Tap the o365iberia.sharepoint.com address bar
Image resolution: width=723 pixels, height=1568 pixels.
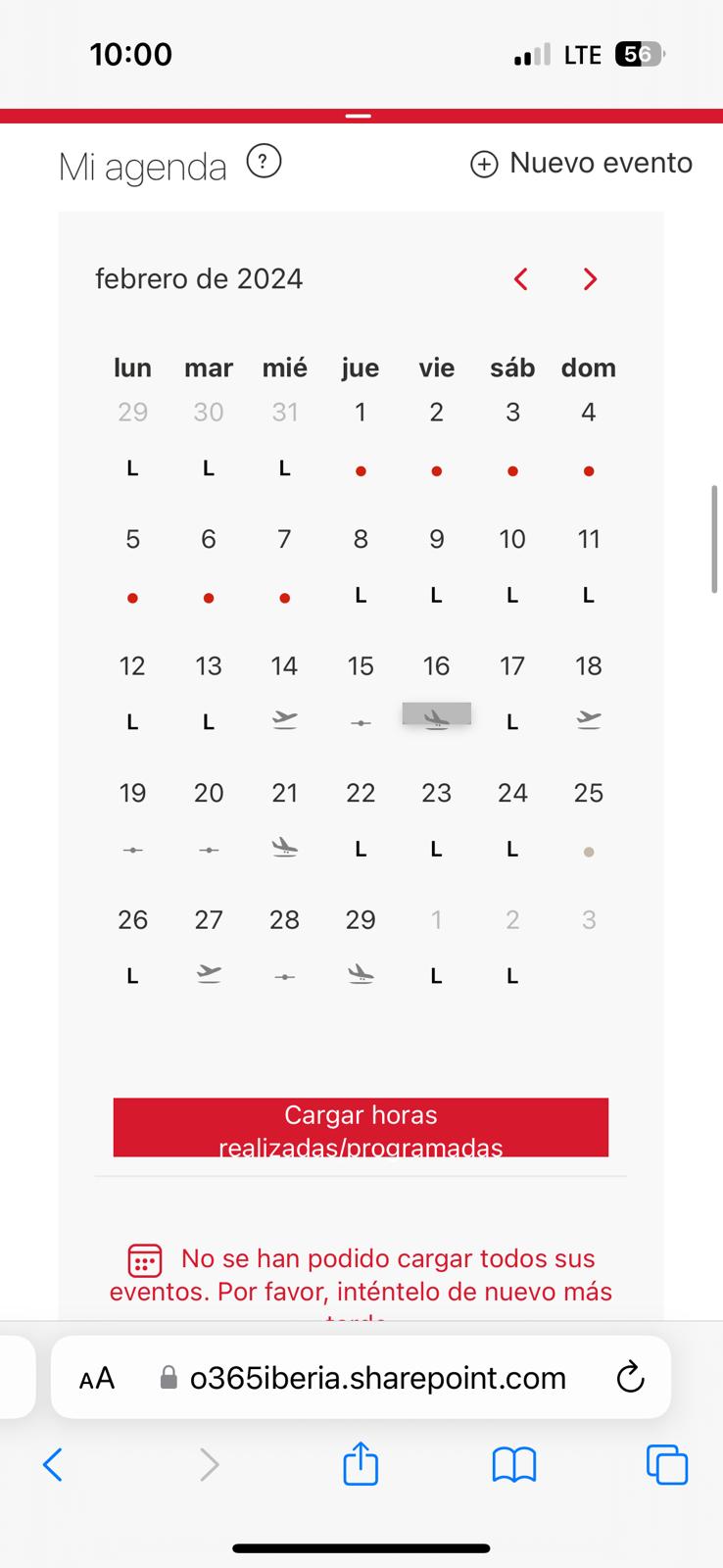coord(361,1377)
